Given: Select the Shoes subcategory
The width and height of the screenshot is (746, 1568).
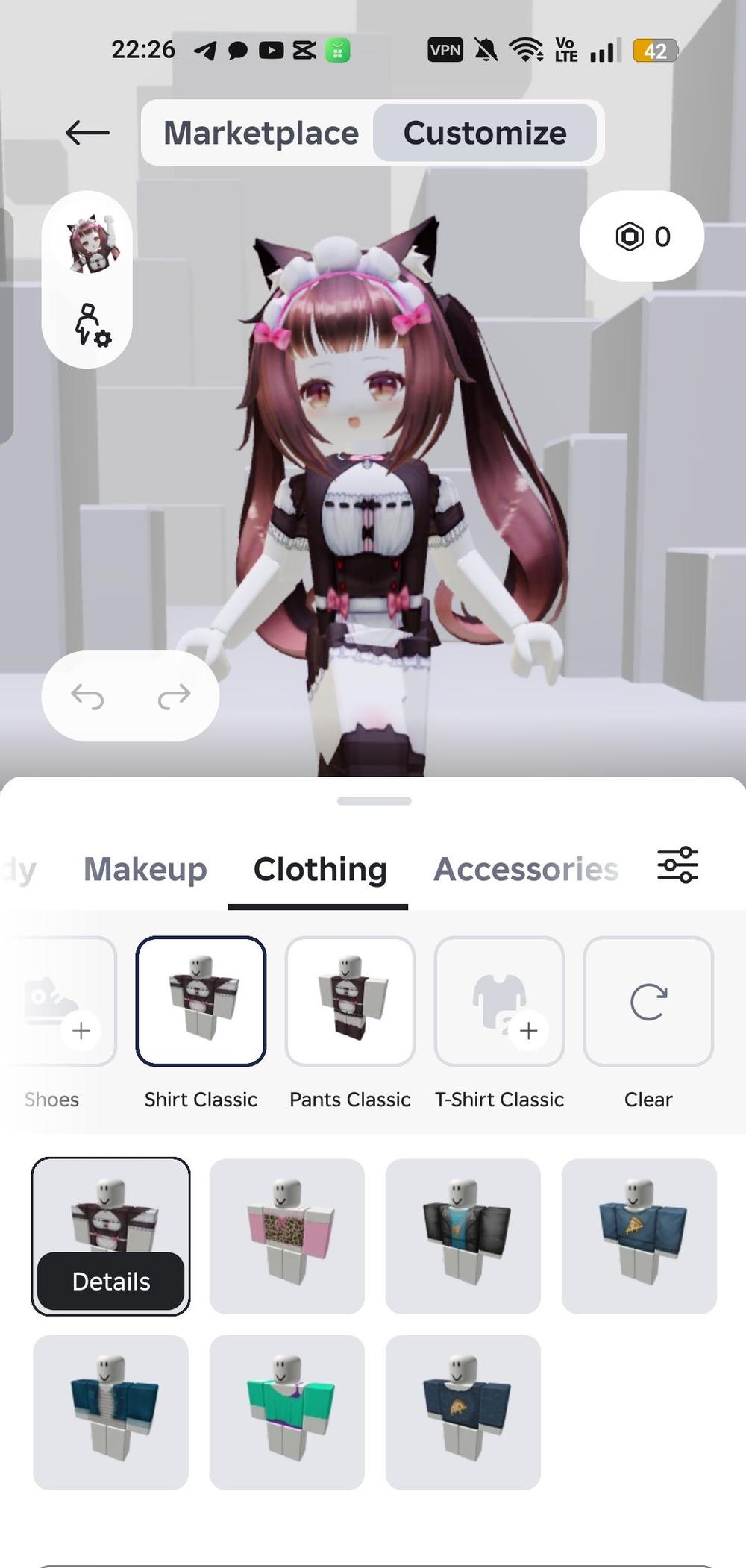Looking at the screenshot, I should [60, 1001].
